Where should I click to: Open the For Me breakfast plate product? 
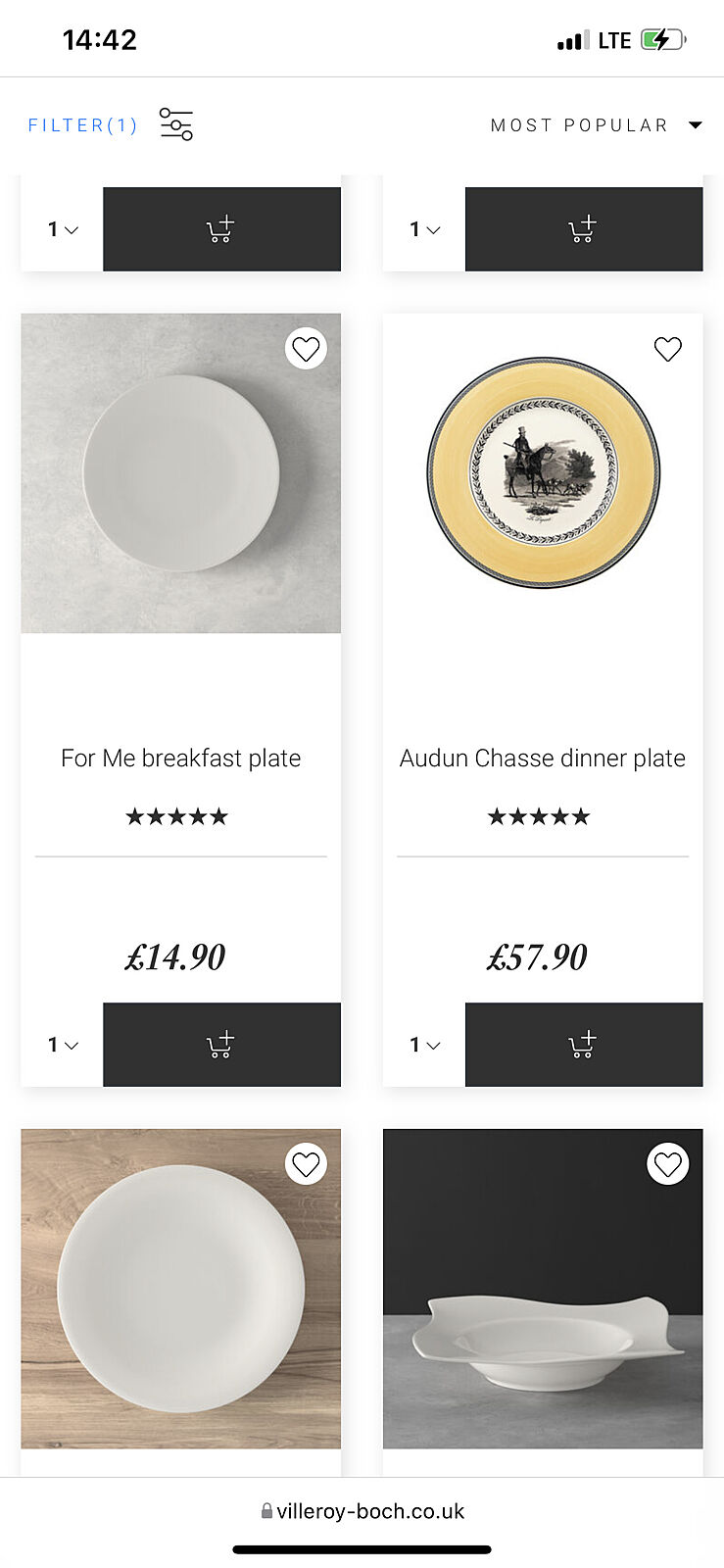click(x=180, y=758)
